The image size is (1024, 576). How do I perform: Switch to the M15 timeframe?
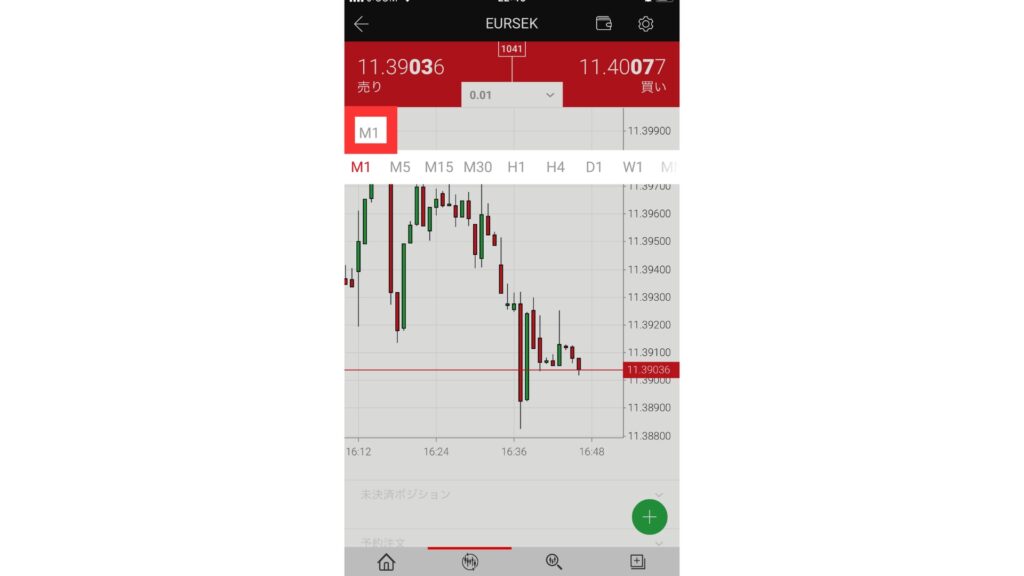pos(438,167)
